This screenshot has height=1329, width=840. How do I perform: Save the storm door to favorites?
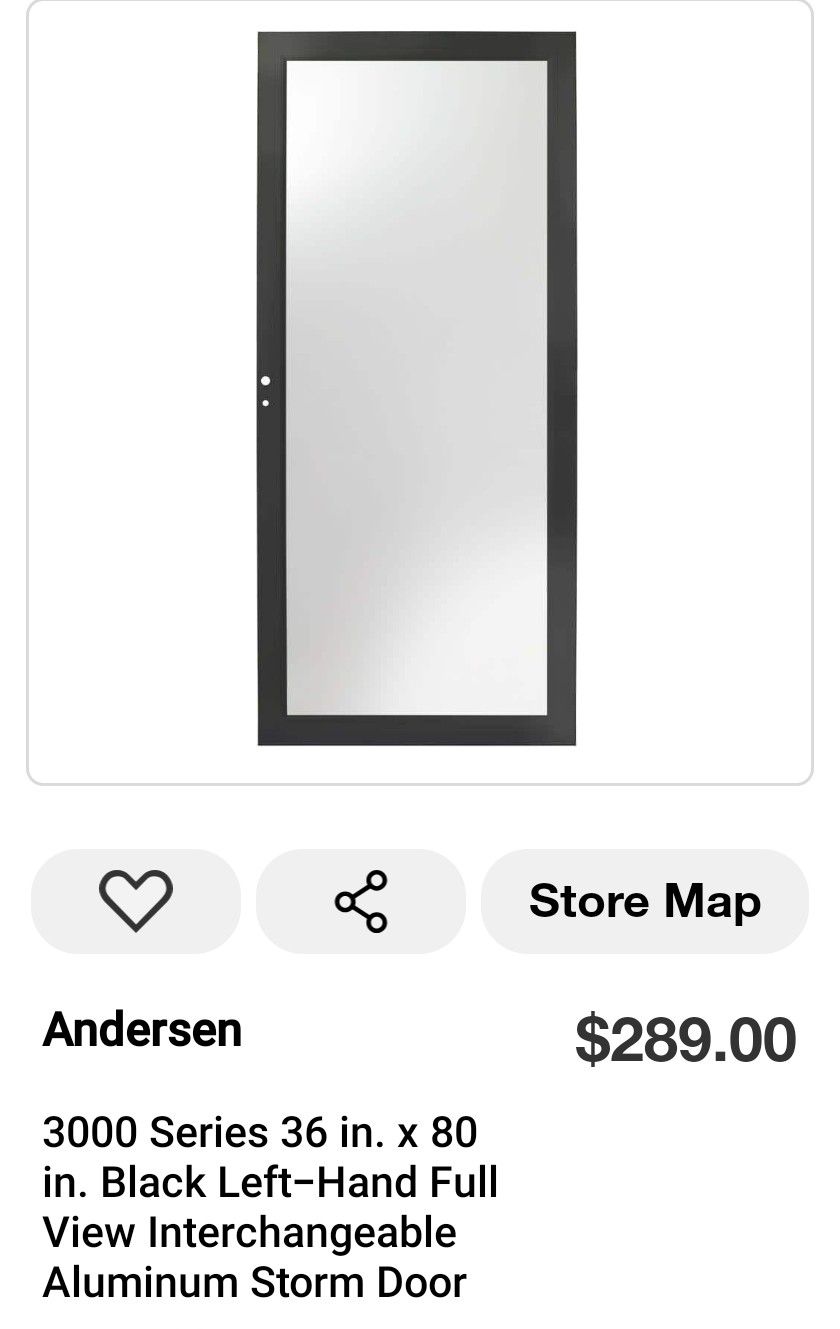coord(136,900)
